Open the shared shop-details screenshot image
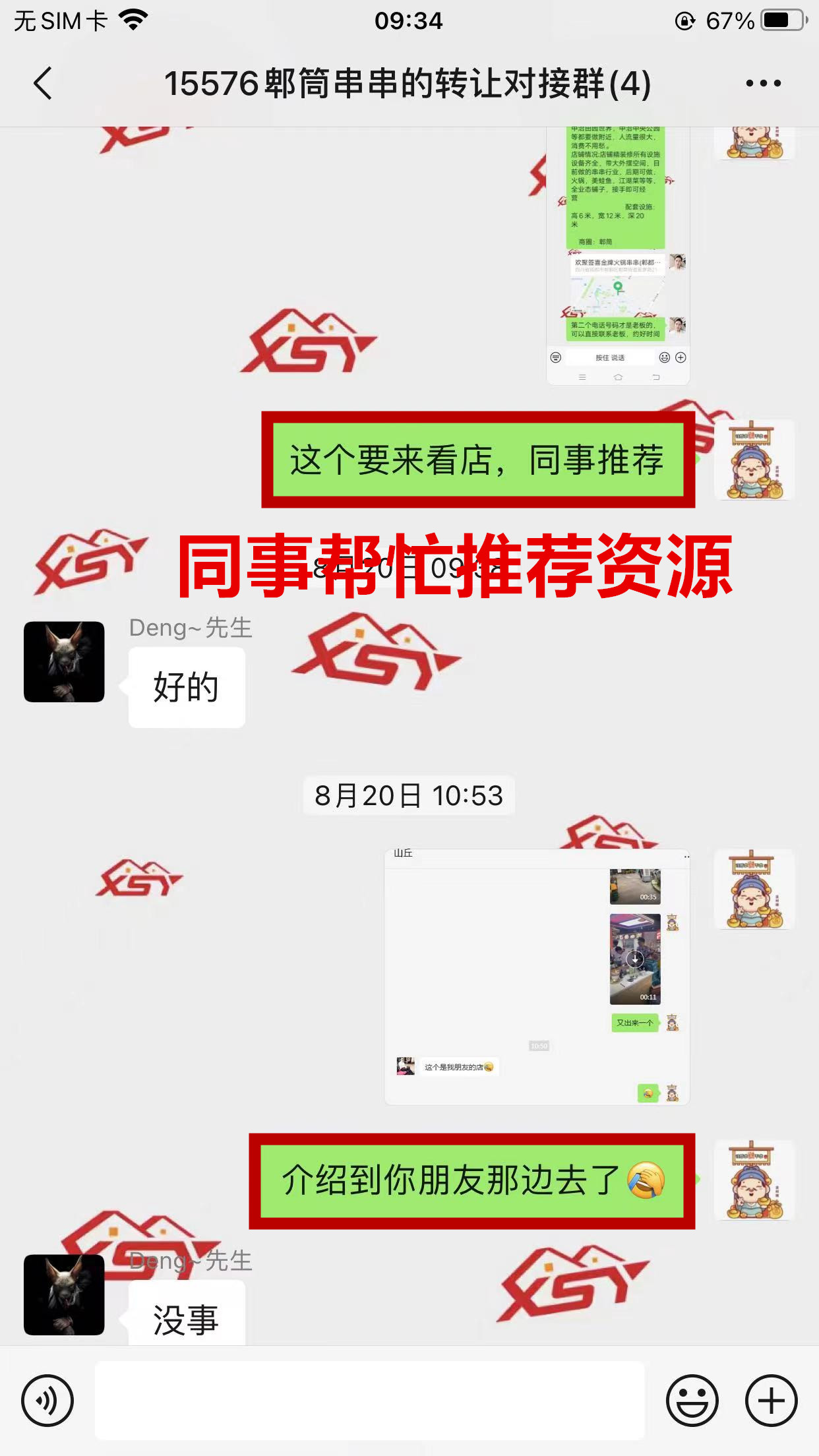Screen dimensions: 819x1456 pos(618,256)
